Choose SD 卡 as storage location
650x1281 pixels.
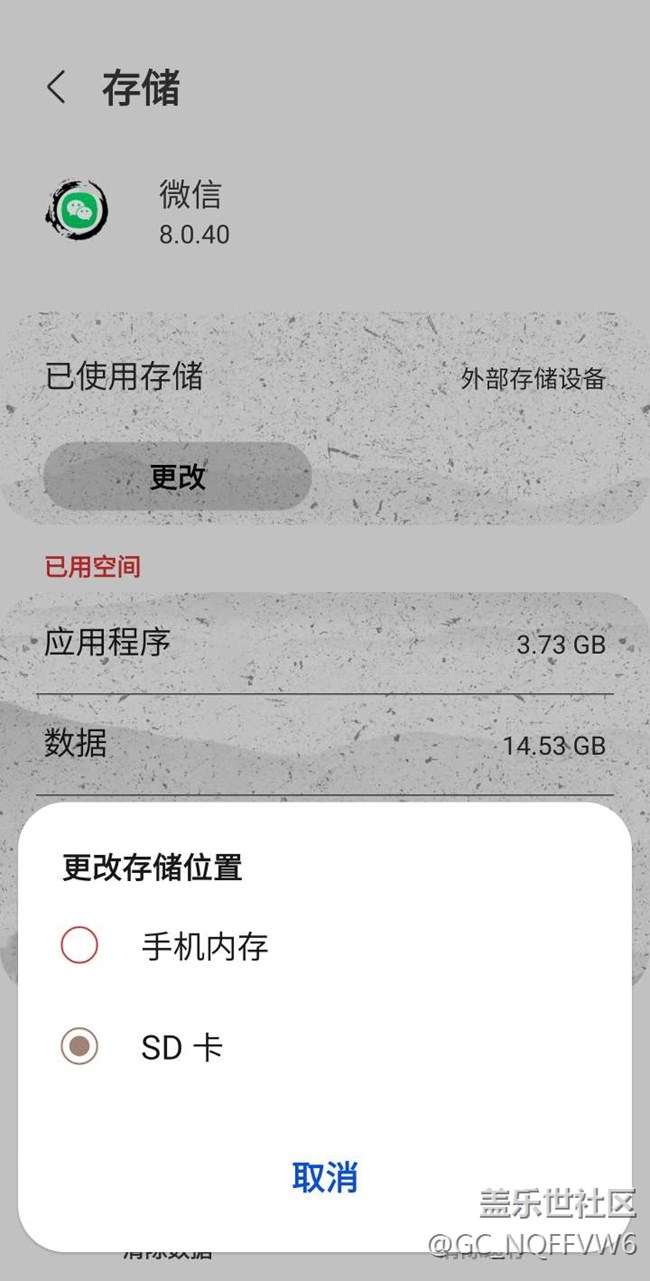(324, 1047)
